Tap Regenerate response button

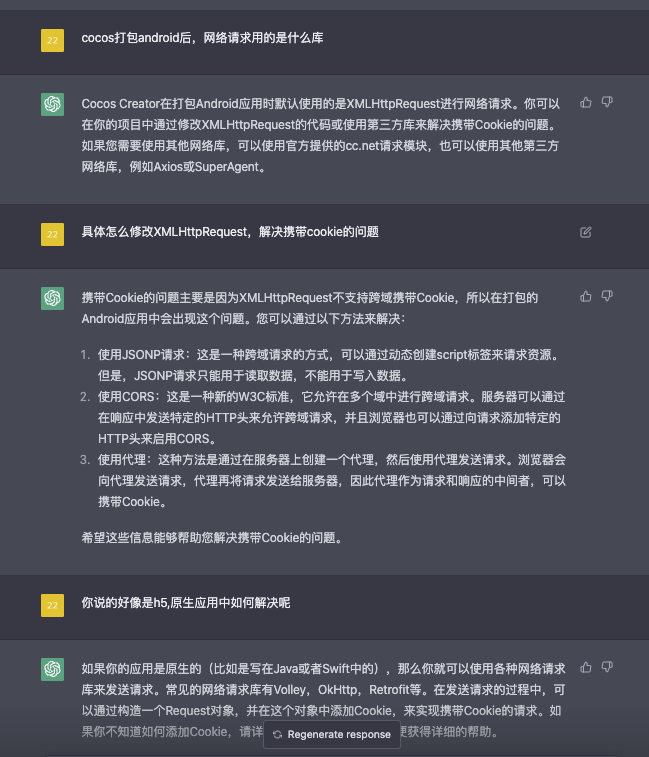(x=331, y=734)
